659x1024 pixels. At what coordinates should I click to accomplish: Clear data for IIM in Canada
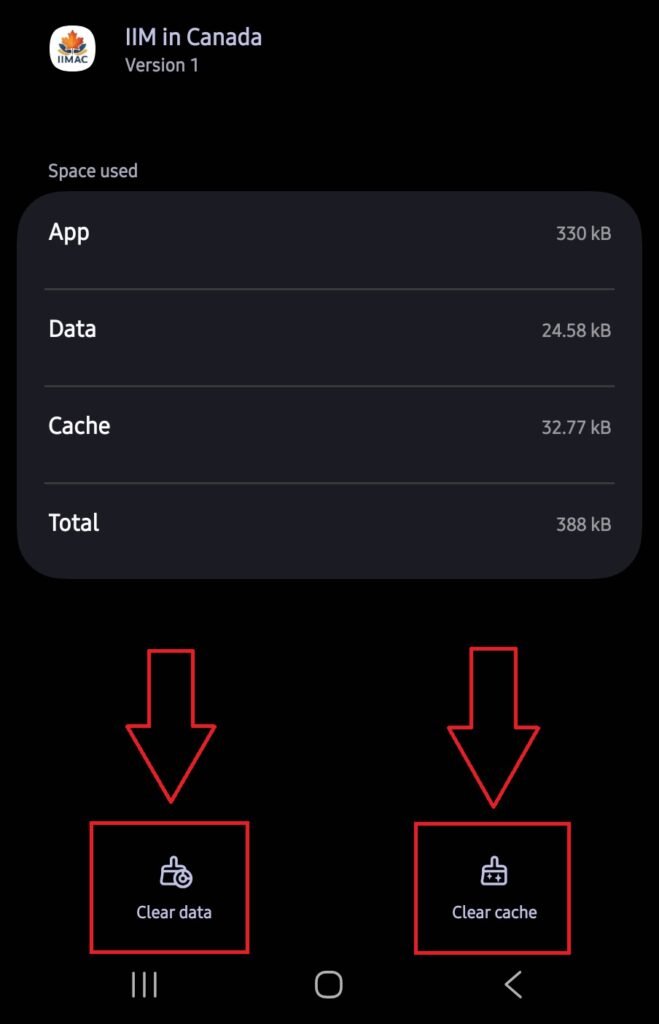[x=174, y=887]
